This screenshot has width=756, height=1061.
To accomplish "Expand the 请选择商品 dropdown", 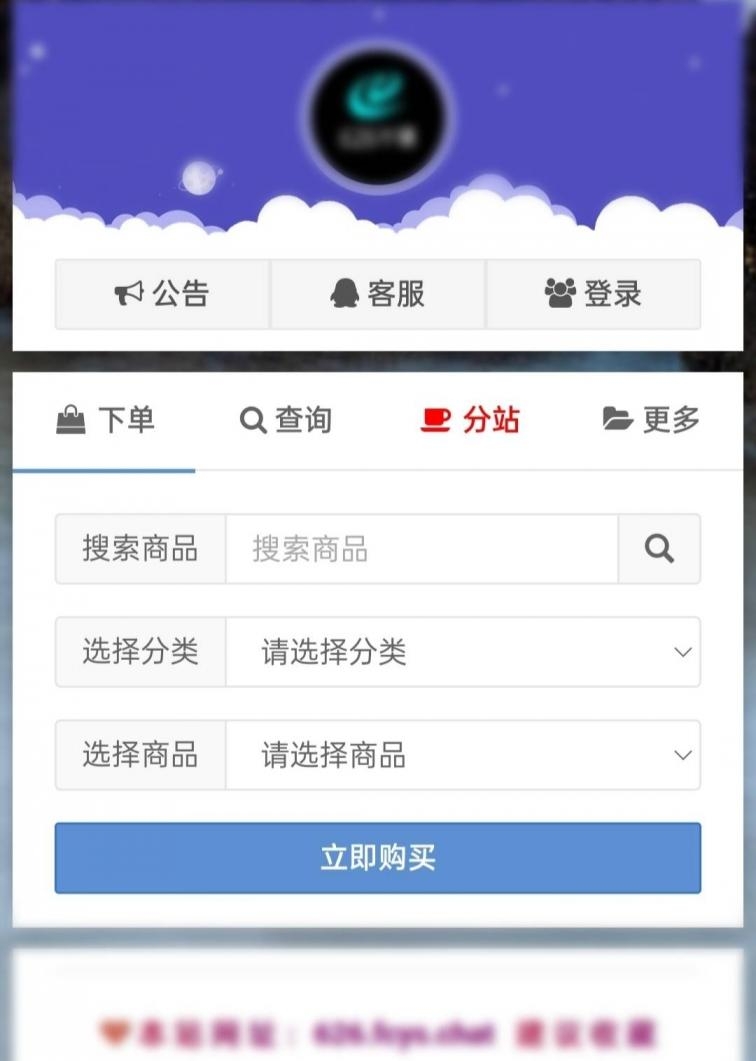I will [462, 755].
